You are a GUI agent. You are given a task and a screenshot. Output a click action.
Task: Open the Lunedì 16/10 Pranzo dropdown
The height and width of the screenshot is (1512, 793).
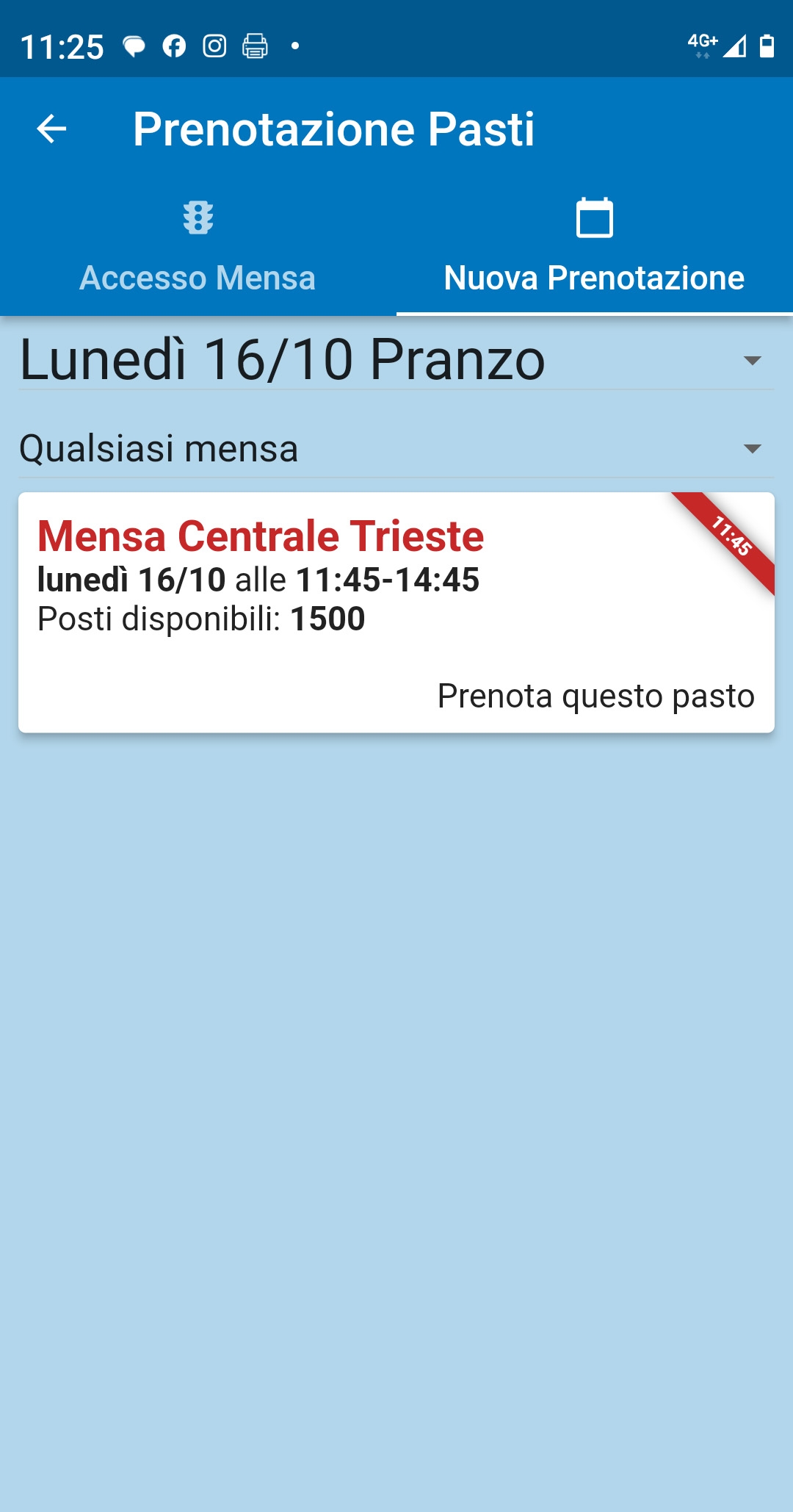[x=396, y=360]
